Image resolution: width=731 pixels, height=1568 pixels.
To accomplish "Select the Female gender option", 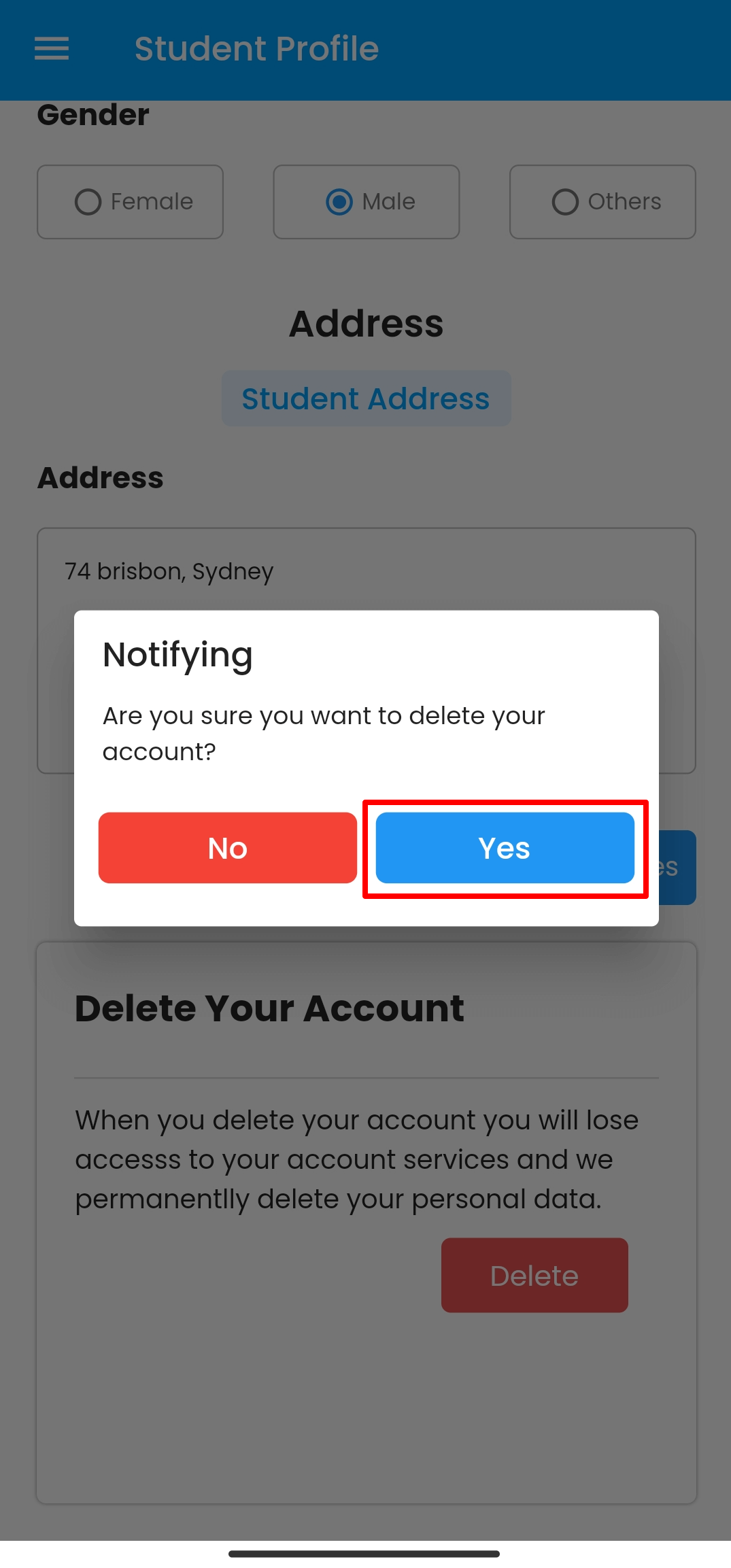I will coord(130,202).
